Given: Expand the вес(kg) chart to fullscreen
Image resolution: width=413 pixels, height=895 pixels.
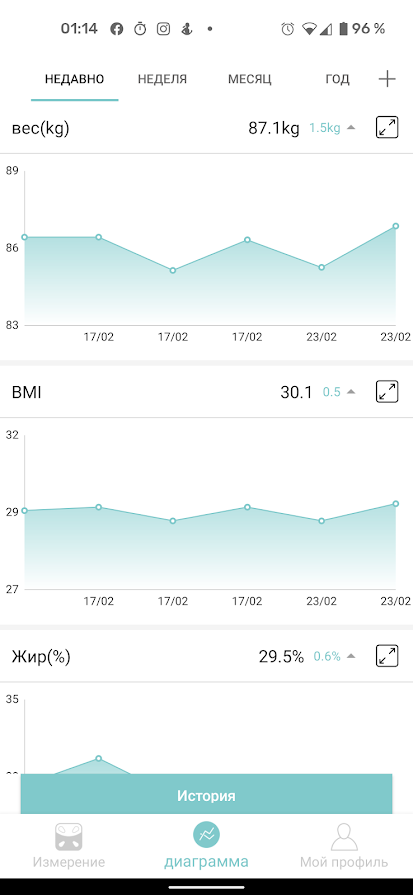Looking at the screenshot, I should [387, 127].
